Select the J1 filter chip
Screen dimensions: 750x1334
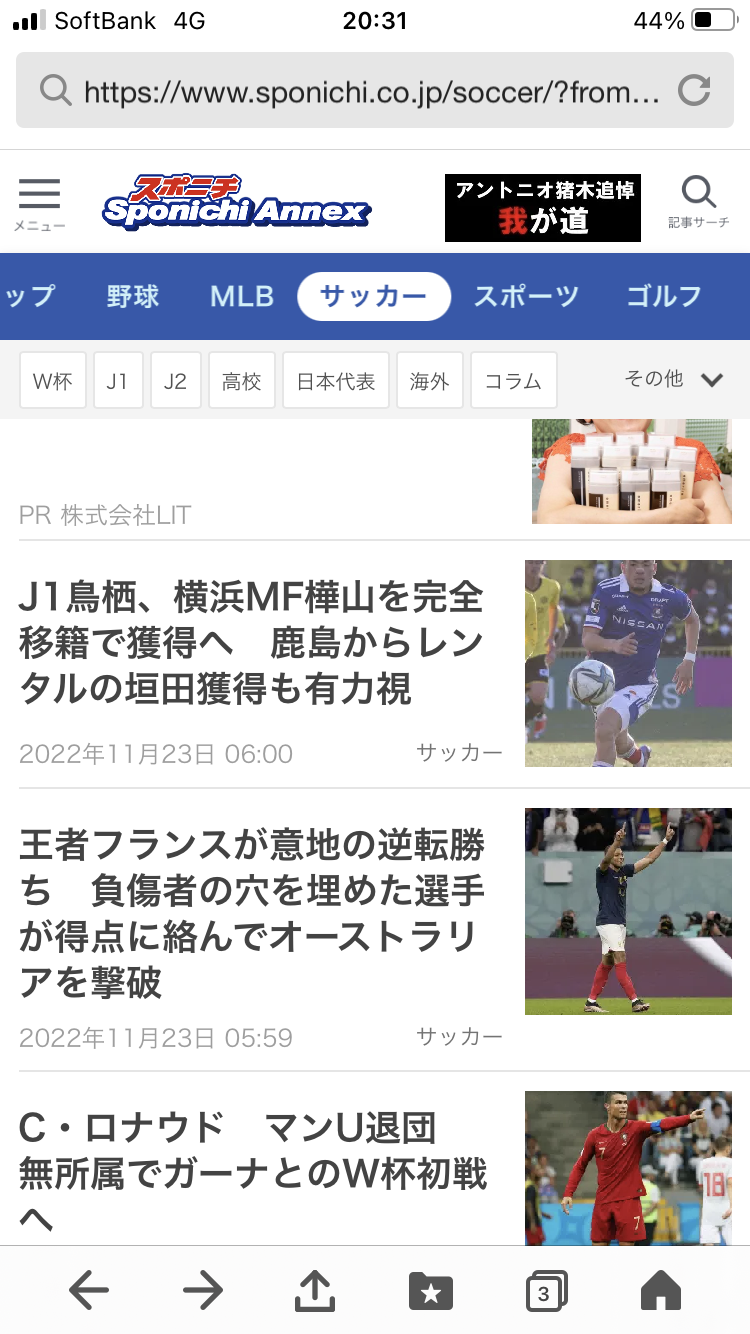118,381
